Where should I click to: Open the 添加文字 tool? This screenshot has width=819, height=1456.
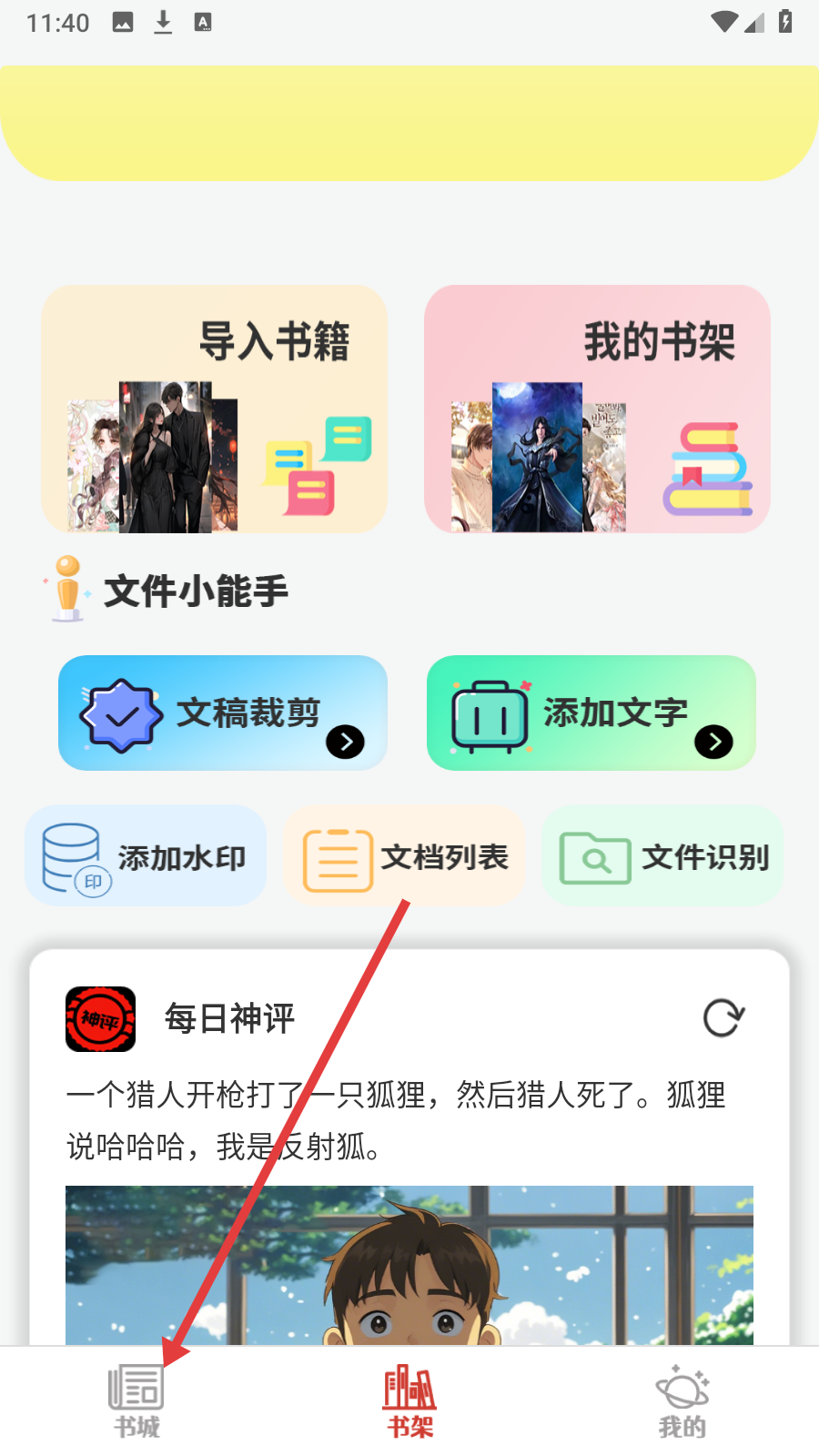tap(591, 713)
